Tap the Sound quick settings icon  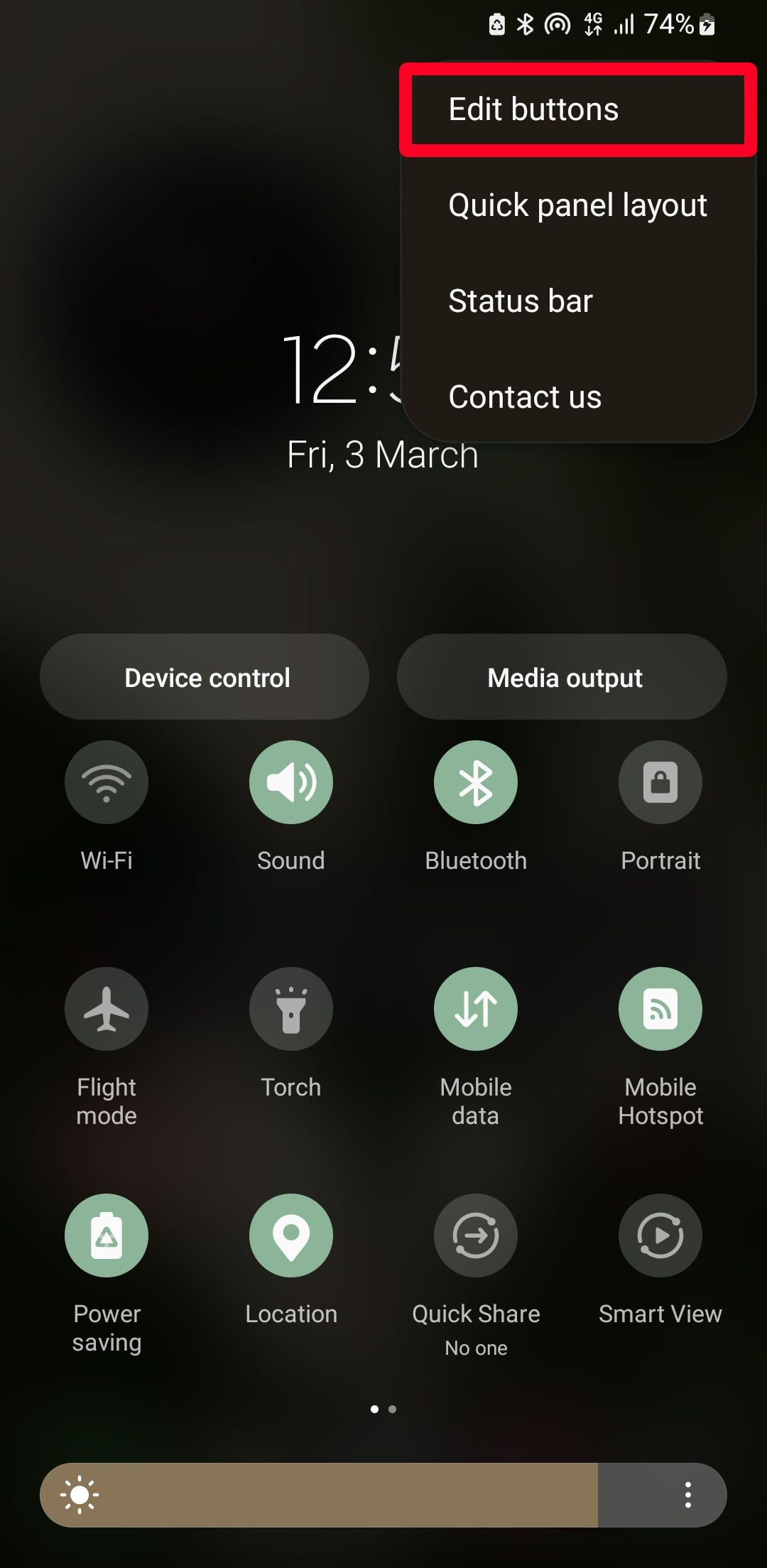[291, 782]
